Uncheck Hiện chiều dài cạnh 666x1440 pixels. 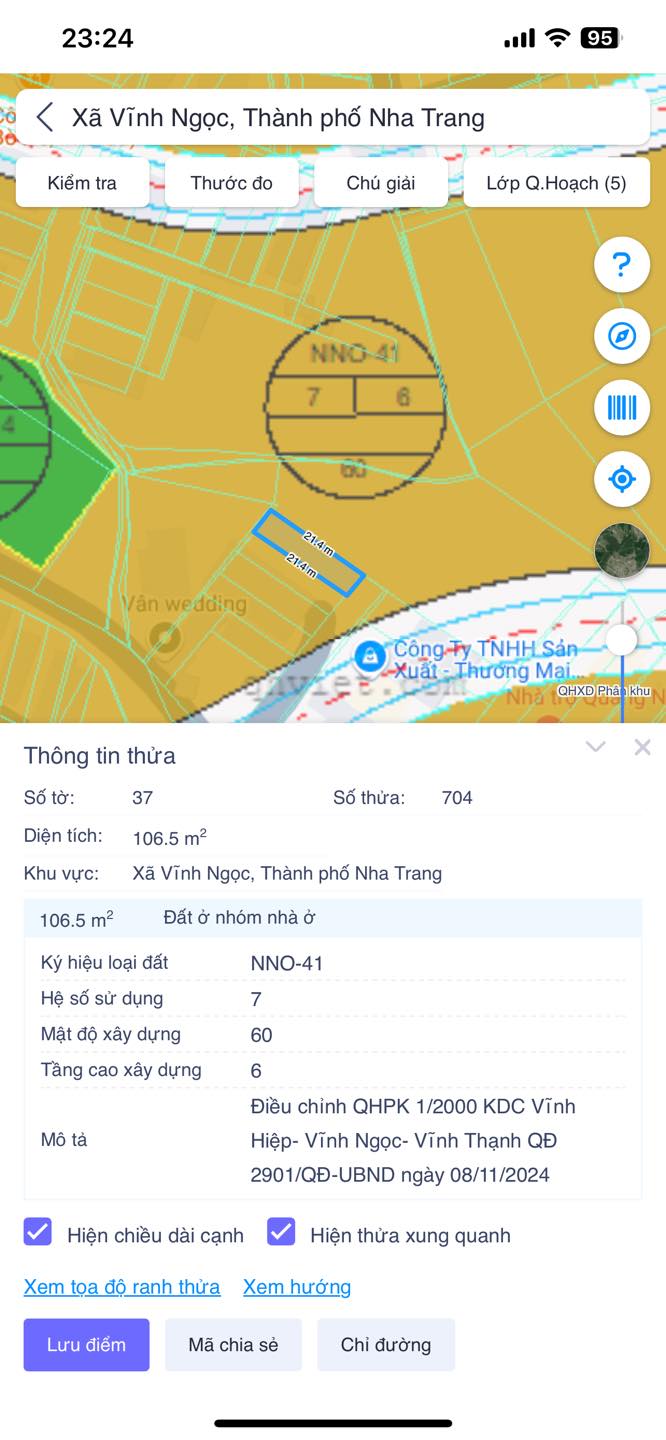[x=38, y=1232]
